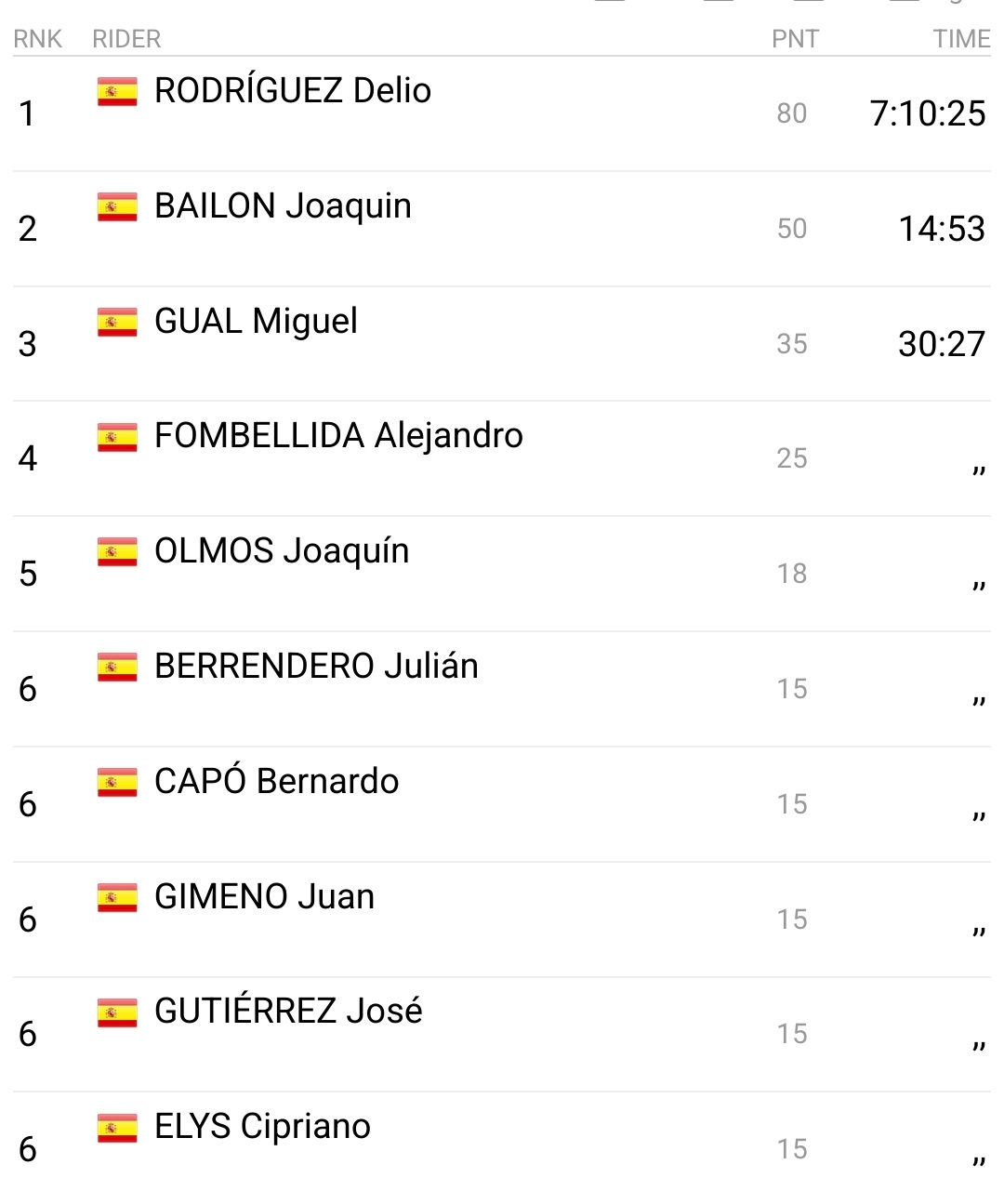Select rider FOMBELLIDA Alejandro
Screen dimensions: 1004x1204
338,436
